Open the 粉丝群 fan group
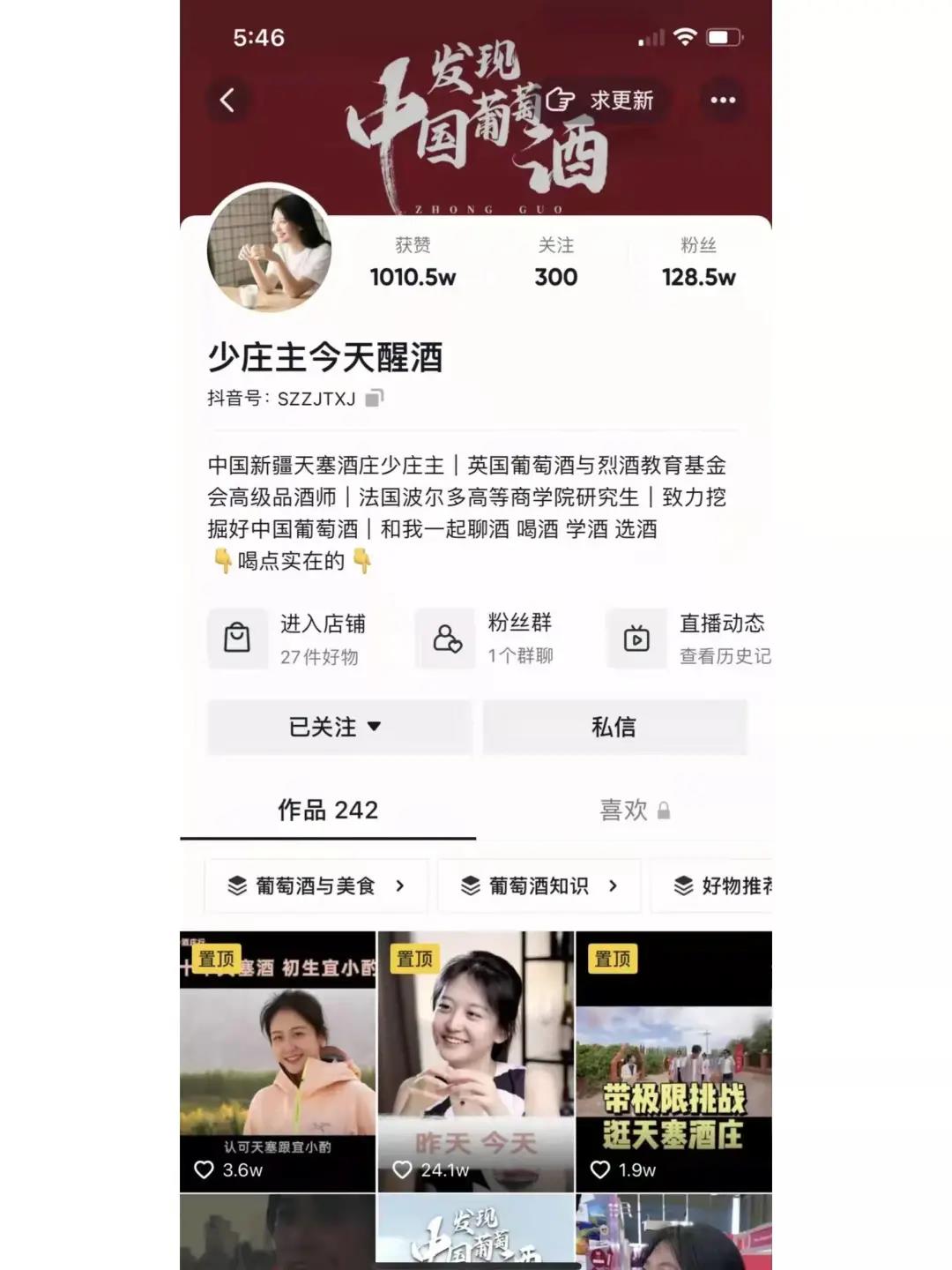This screenshot has height=1270, width=952. 494,639
